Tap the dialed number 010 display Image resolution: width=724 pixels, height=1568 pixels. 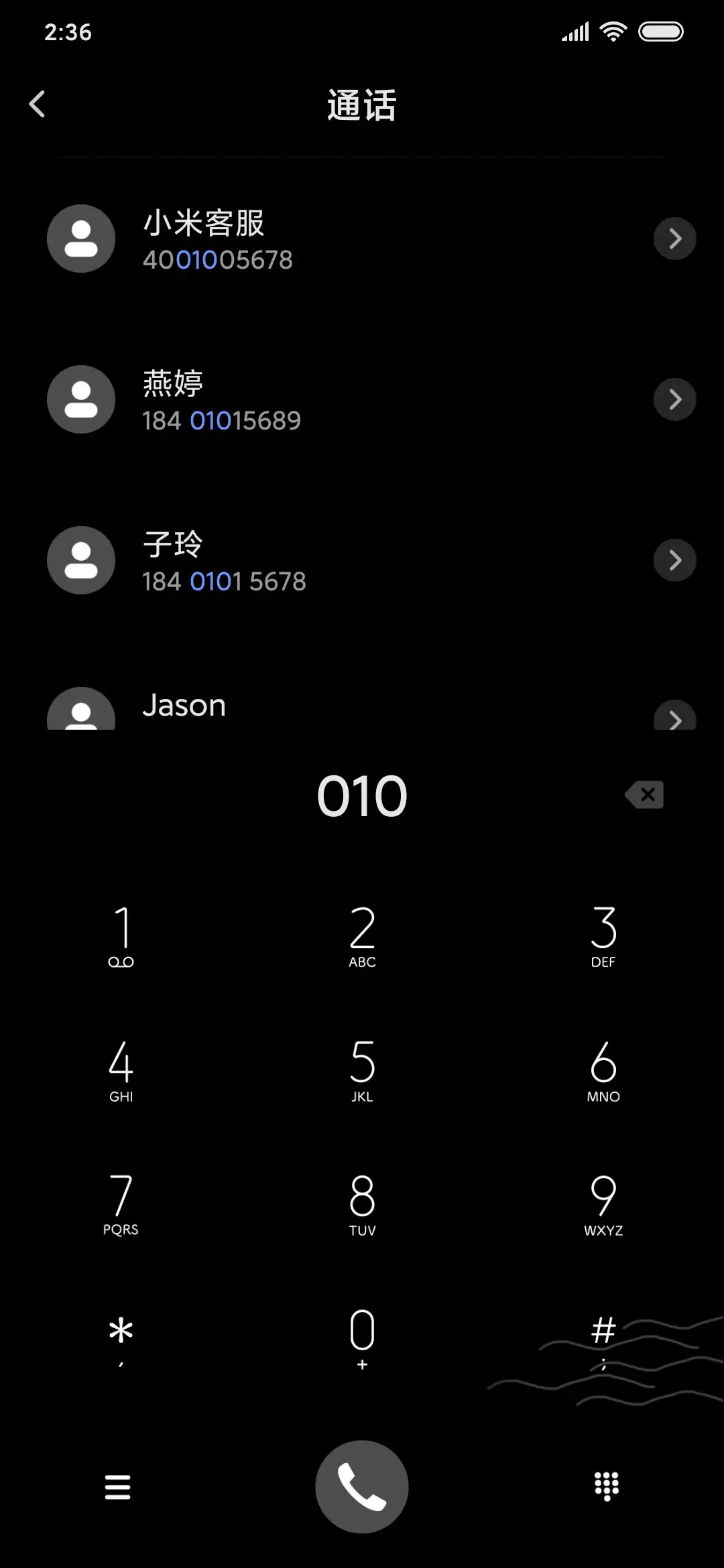coord(362,795)
